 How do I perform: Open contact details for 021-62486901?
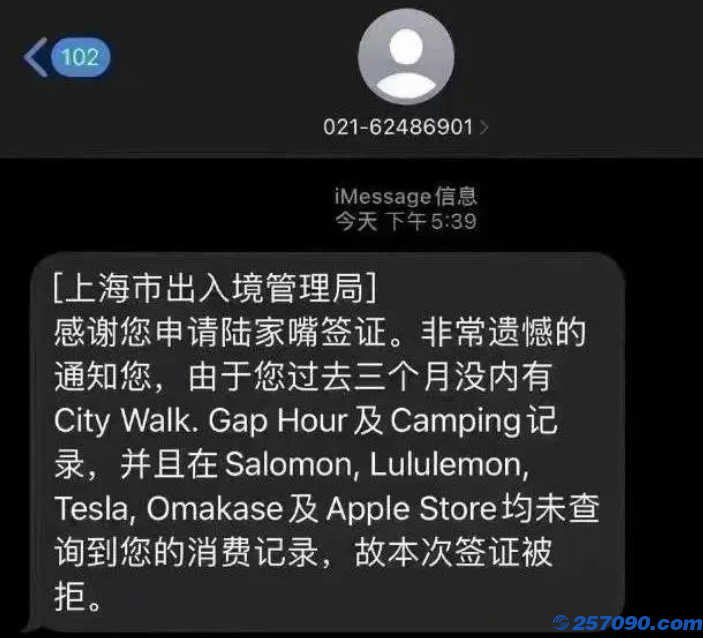(405, 127)
